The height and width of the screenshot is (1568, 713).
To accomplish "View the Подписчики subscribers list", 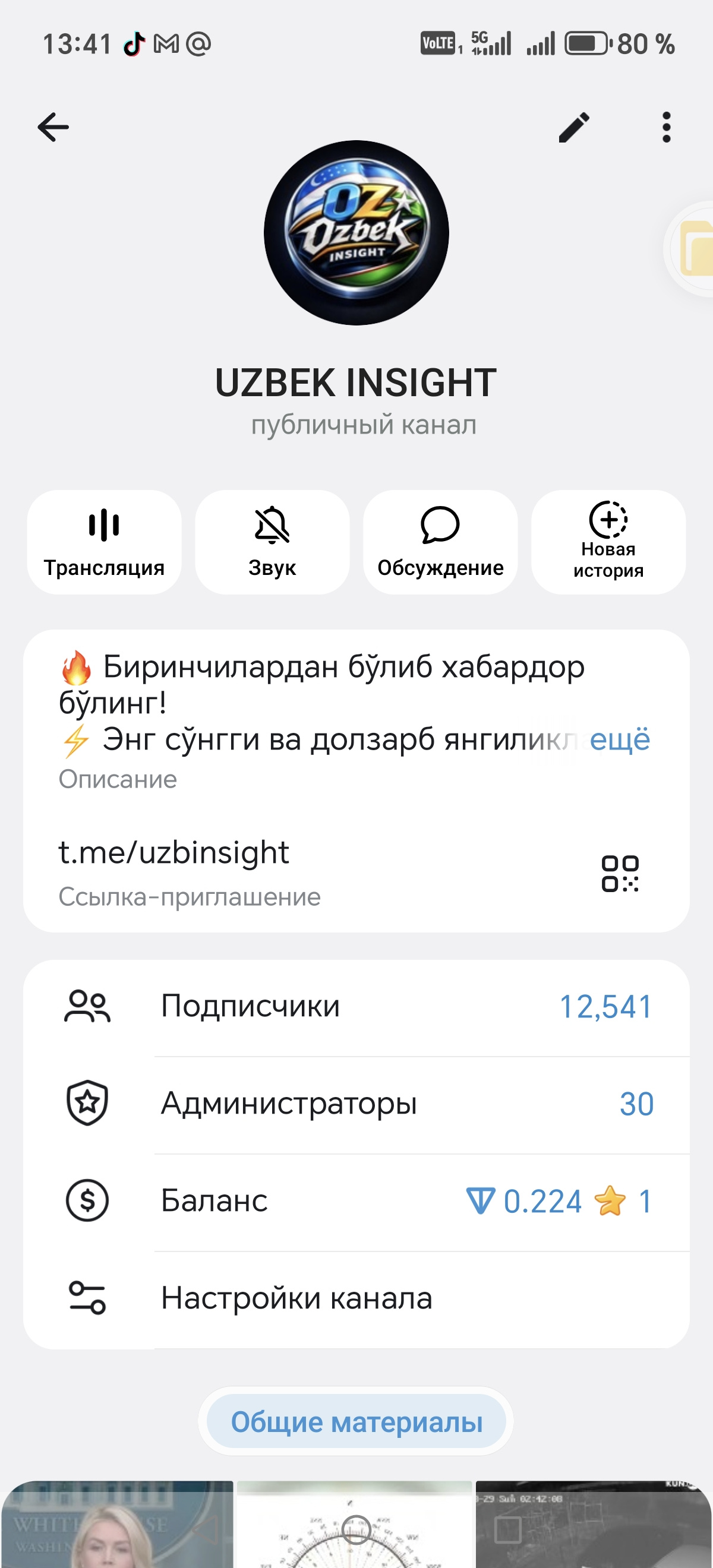I will [x=356, y=1007].
